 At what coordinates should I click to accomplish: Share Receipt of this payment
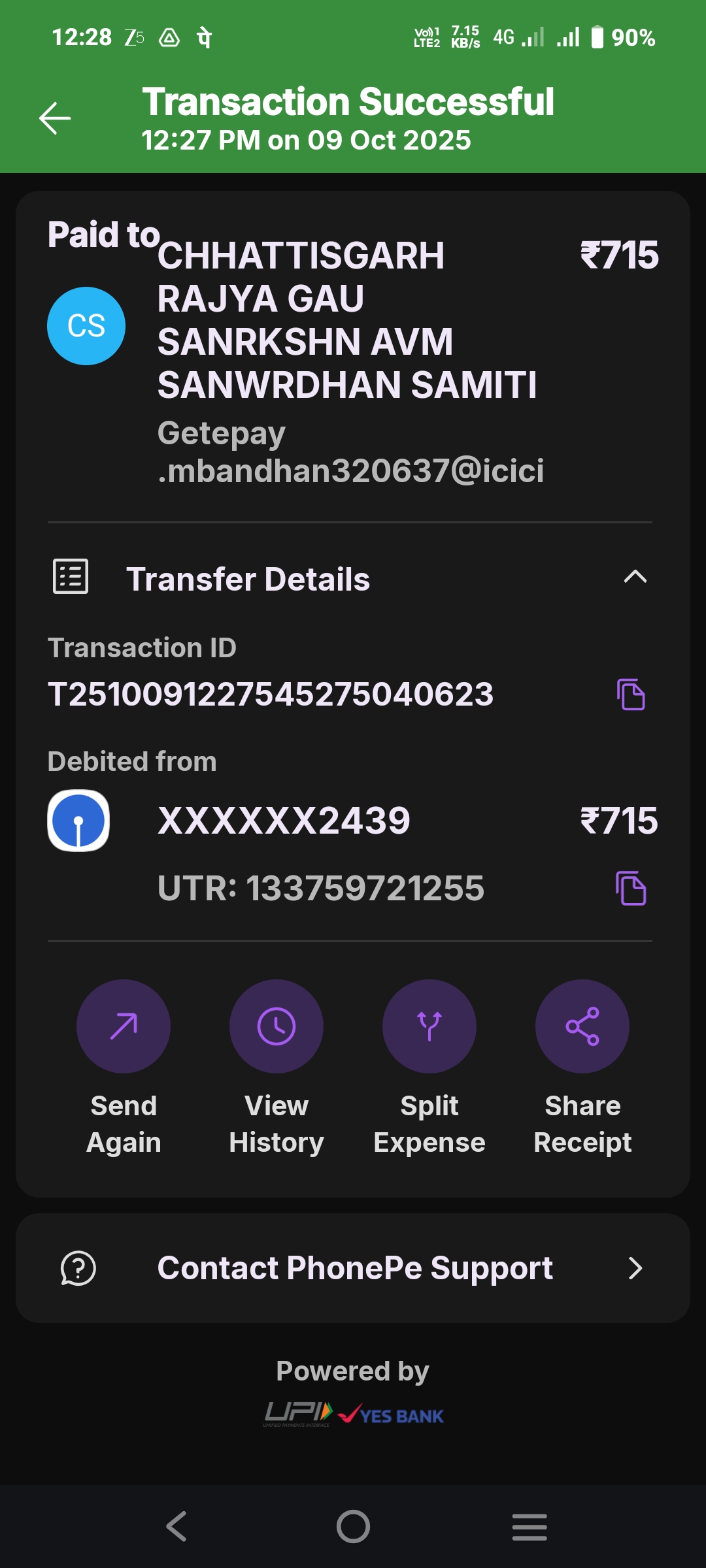click(582, 1026)
